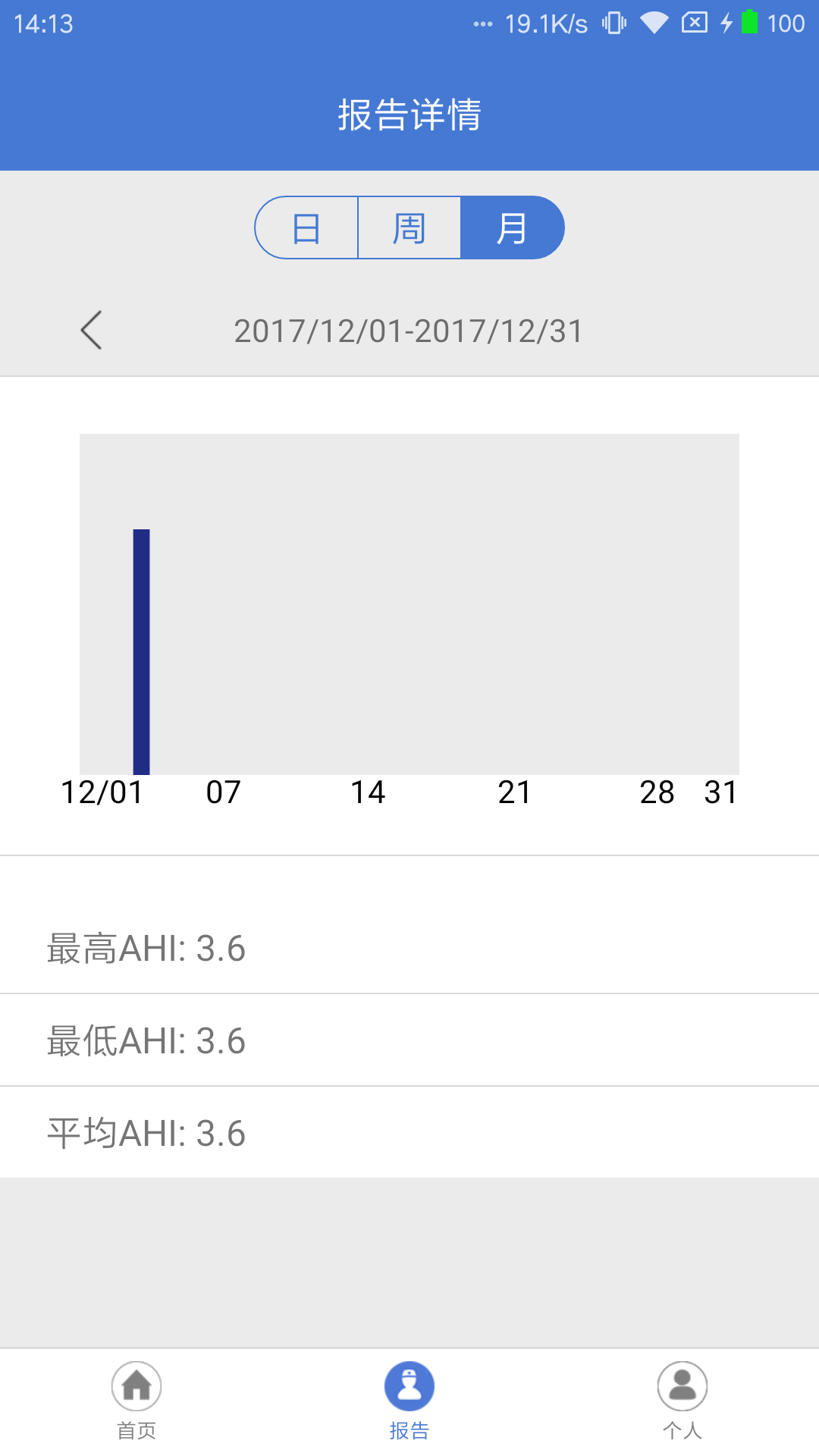Select the blue bar on 12/01

point(141,648)
